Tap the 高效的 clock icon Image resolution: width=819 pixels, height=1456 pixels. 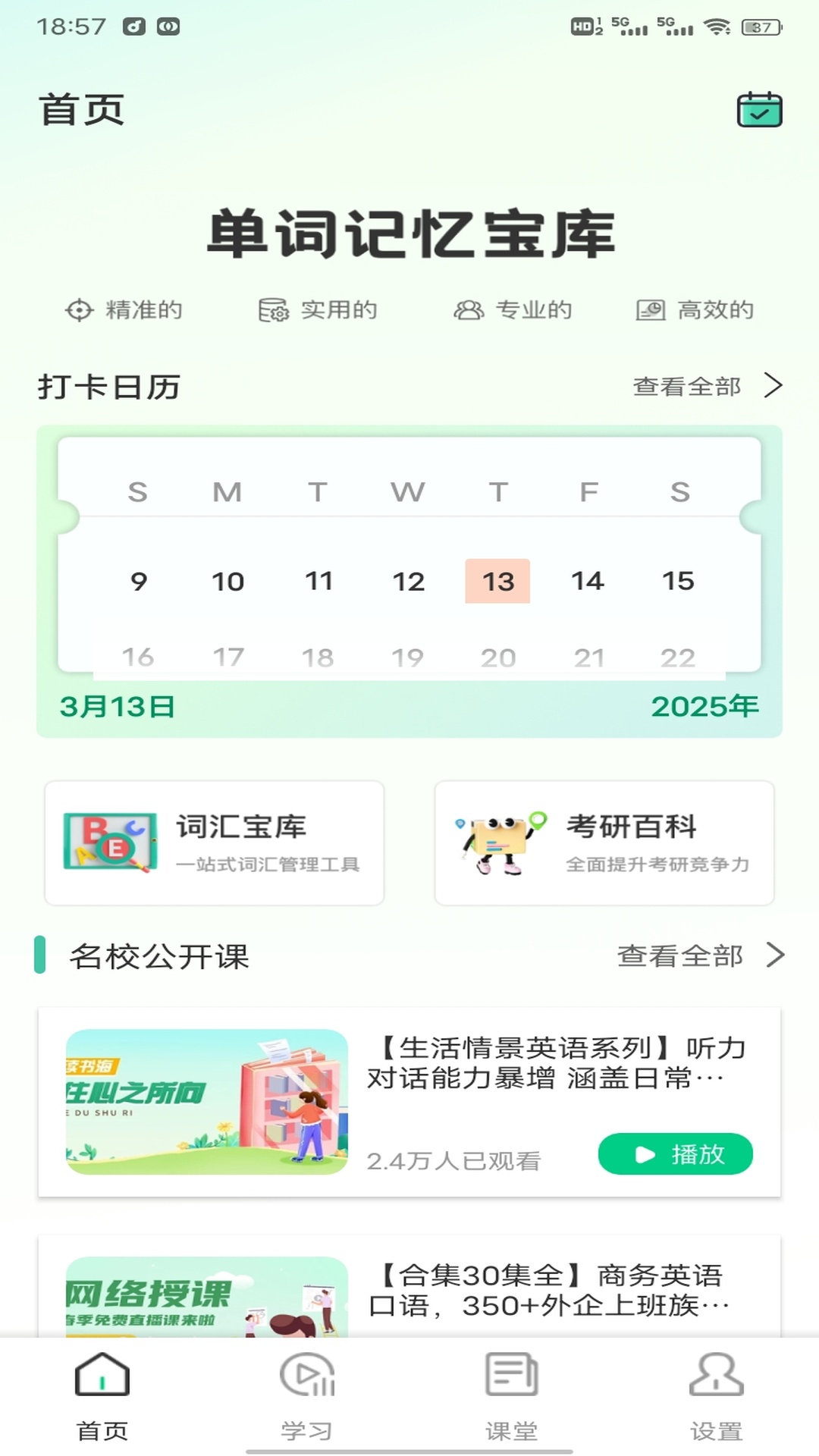pyautogui.click(x=651, y=309)
